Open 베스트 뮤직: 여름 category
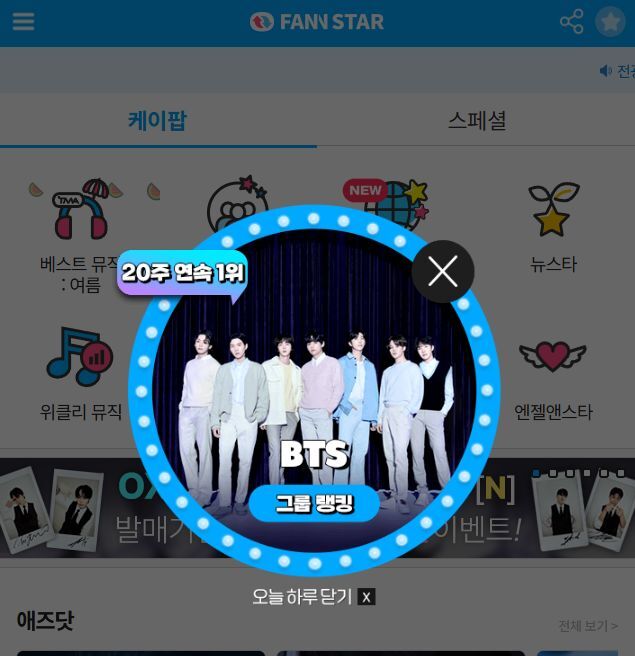 pos(80,232)
